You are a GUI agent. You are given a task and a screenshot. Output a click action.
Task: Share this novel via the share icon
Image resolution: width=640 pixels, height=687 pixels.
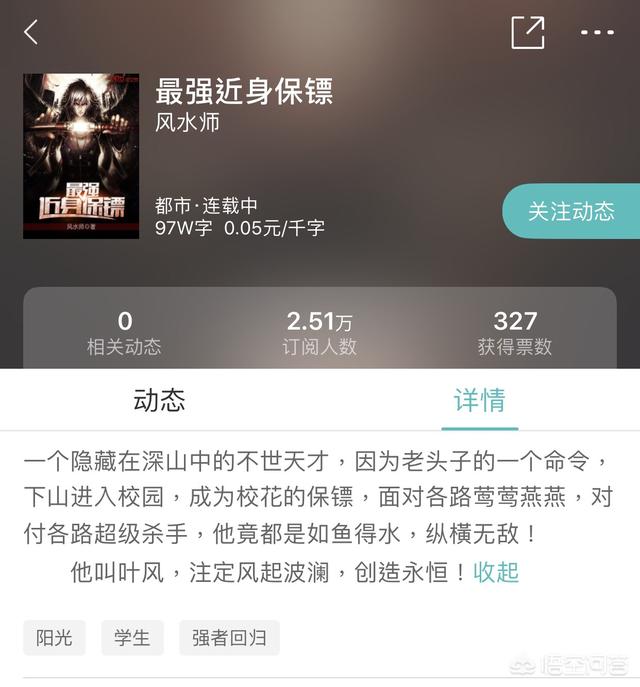(x=527, y=32)
